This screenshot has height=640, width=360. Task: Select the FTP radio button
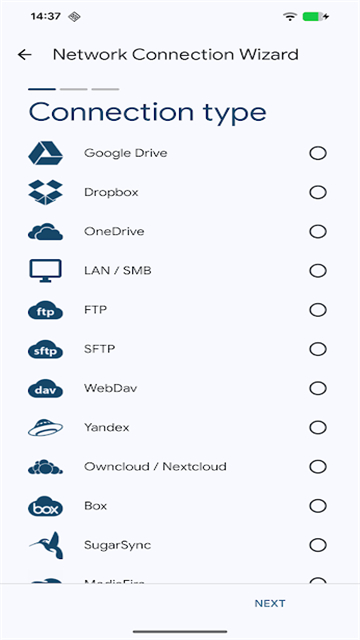(318, 310)
